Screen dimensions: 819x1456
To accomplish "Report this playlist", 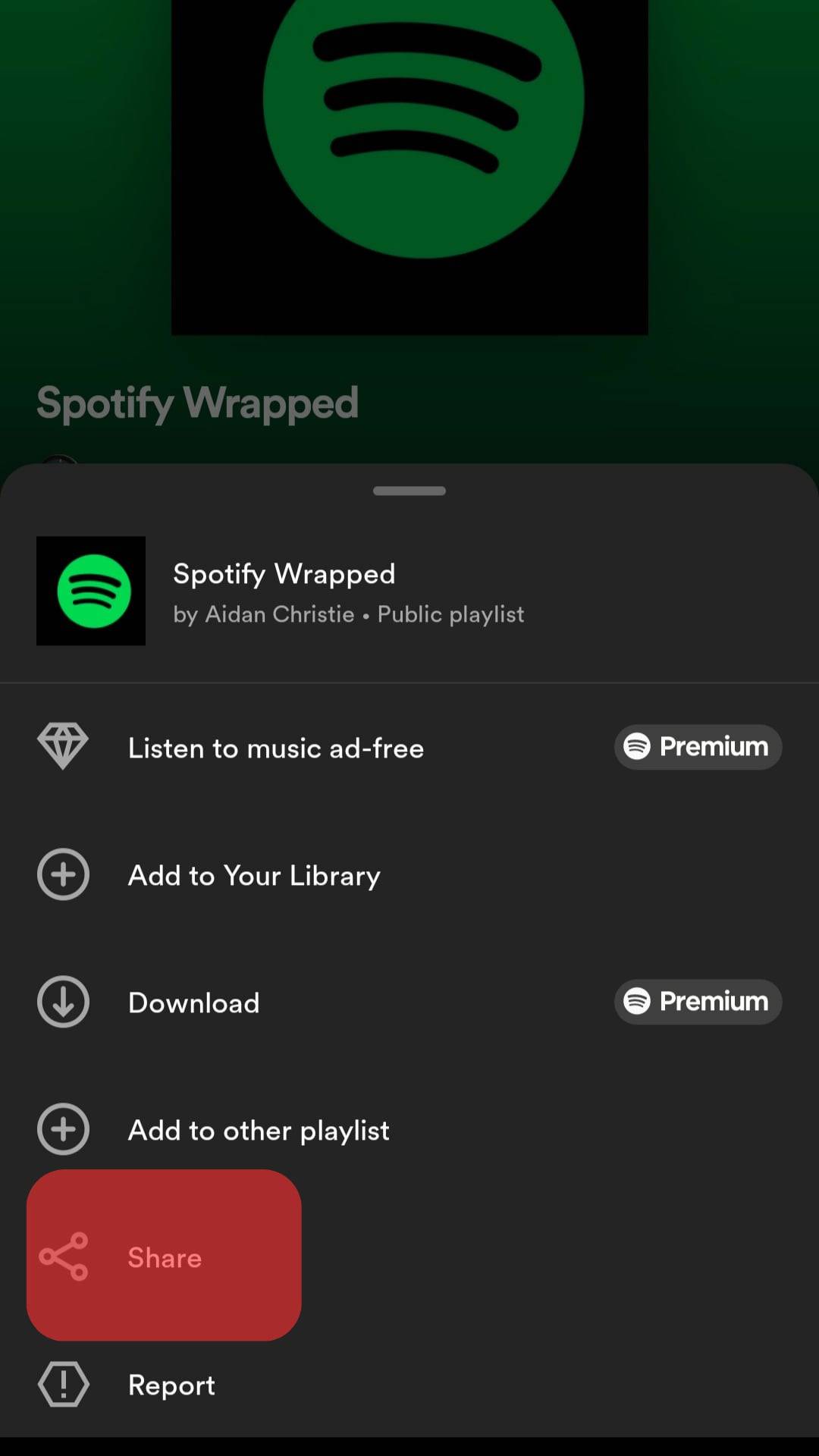I will (171, 1385).
